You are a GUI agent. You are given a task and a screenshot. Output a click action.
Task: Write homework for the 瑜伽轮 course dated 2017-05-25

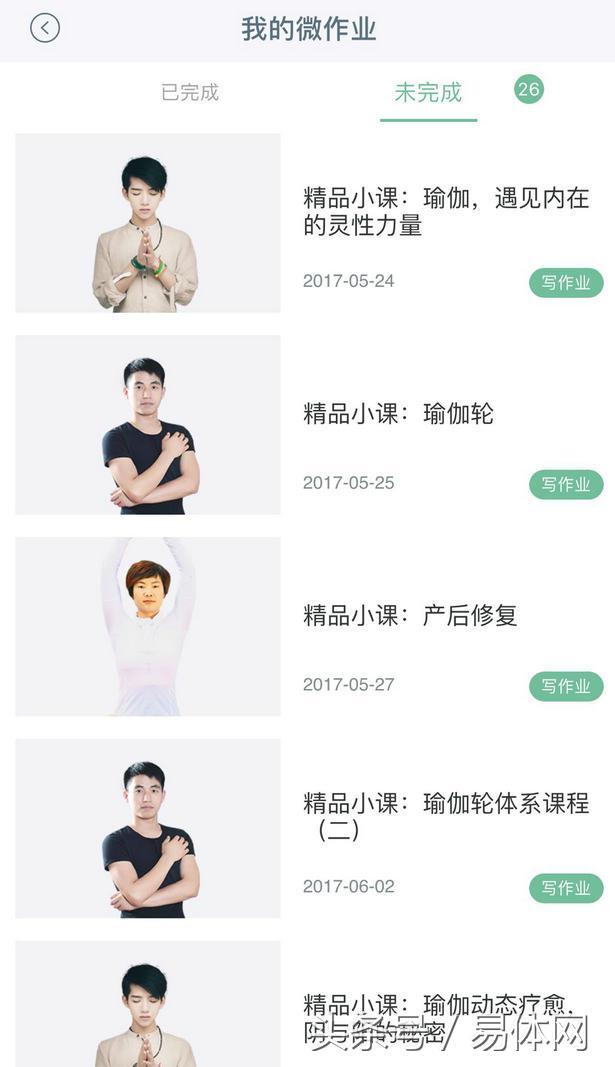click(566, 485)
